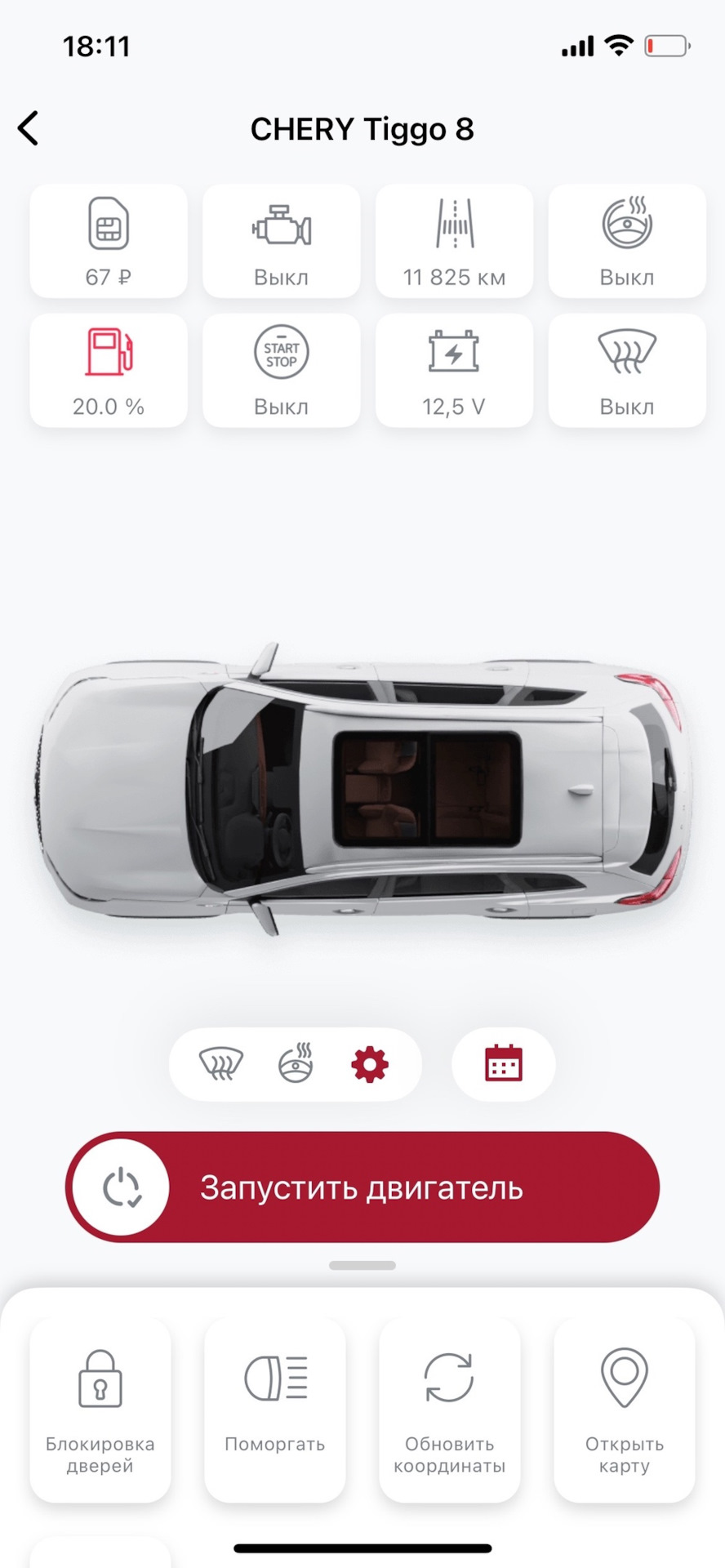725x1568 pixels.
Task: Tap Открыть карту to open the map
Action: tap(625, 1410)
